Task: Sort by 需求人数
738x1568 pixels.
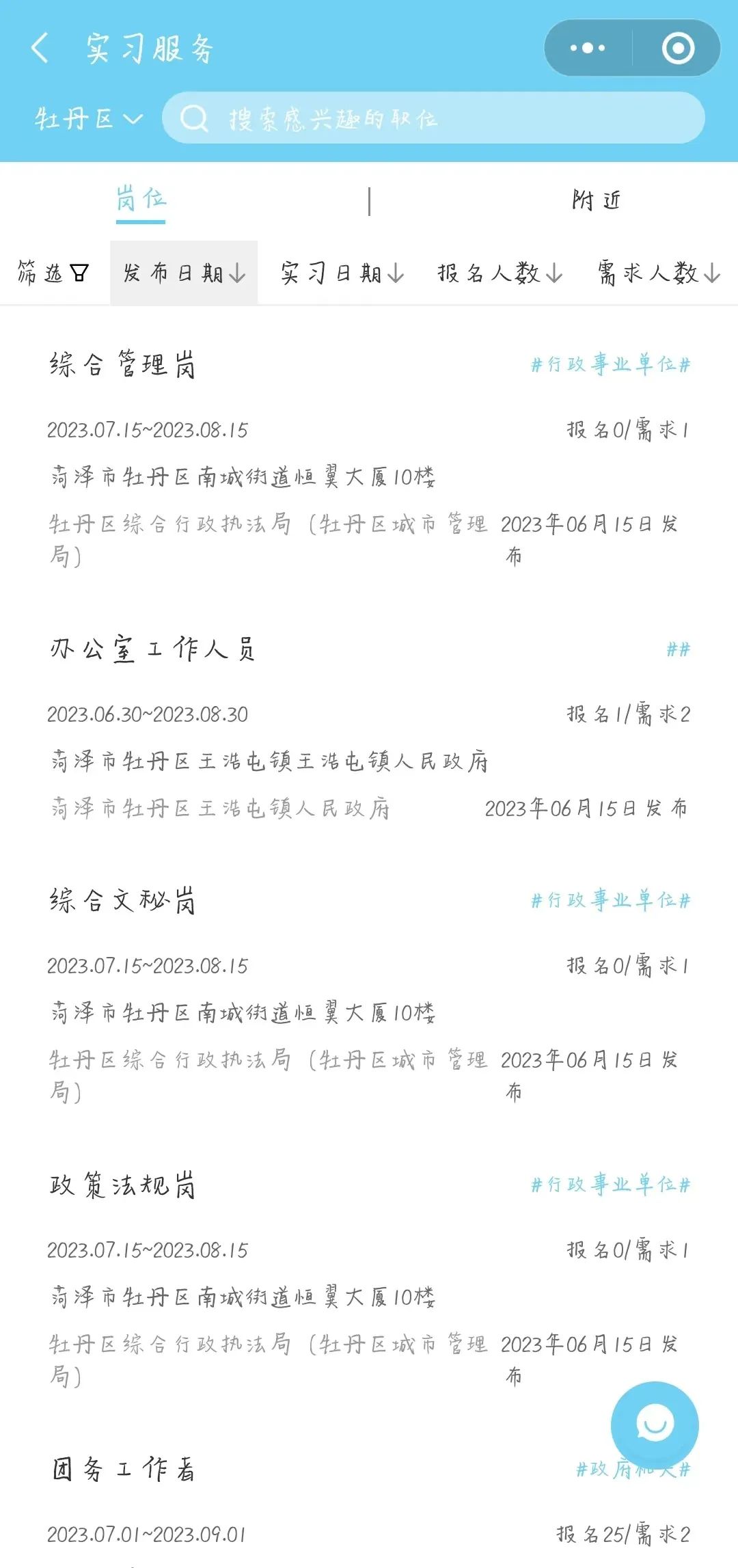Action: pyautogui.click(x=659, y=273)
